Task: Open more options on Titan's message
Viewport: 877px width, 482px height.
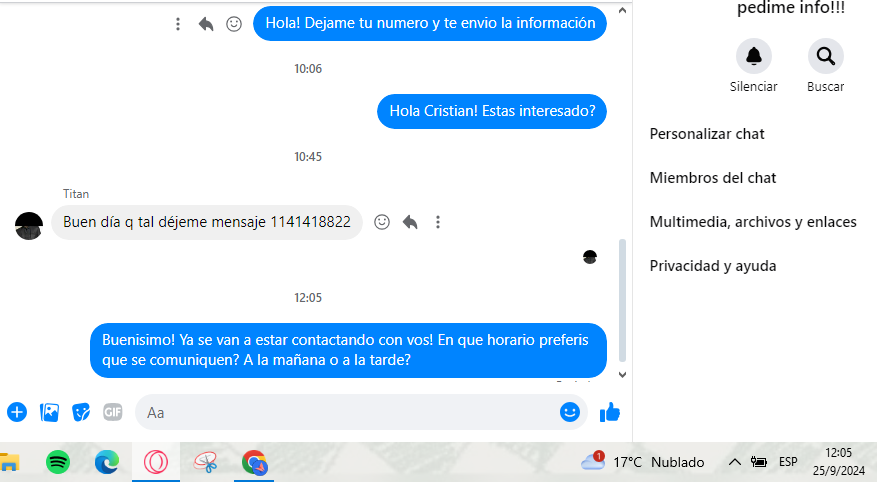Action: point(437,222)
